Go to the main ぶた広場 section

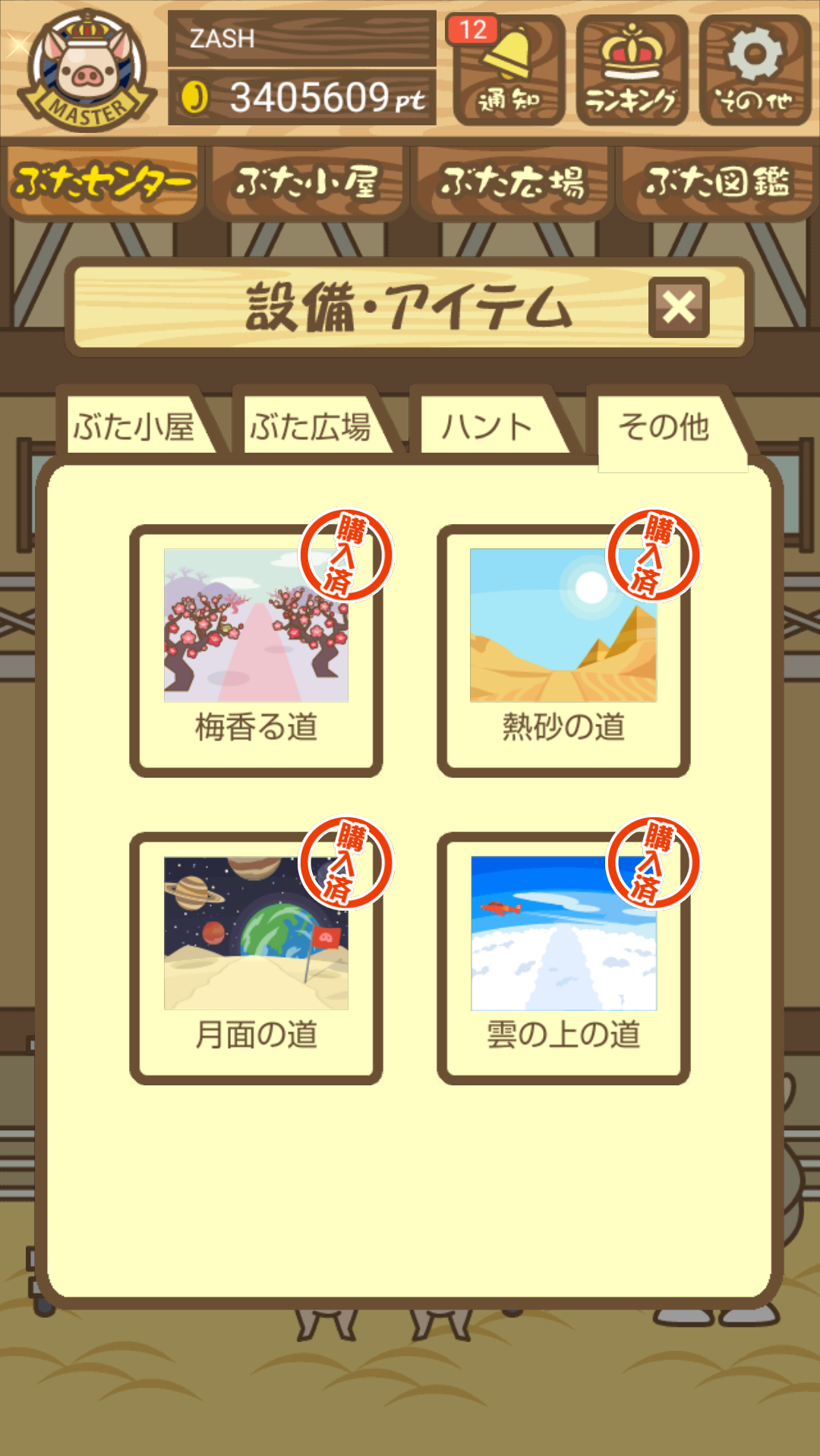coord(512,183)
